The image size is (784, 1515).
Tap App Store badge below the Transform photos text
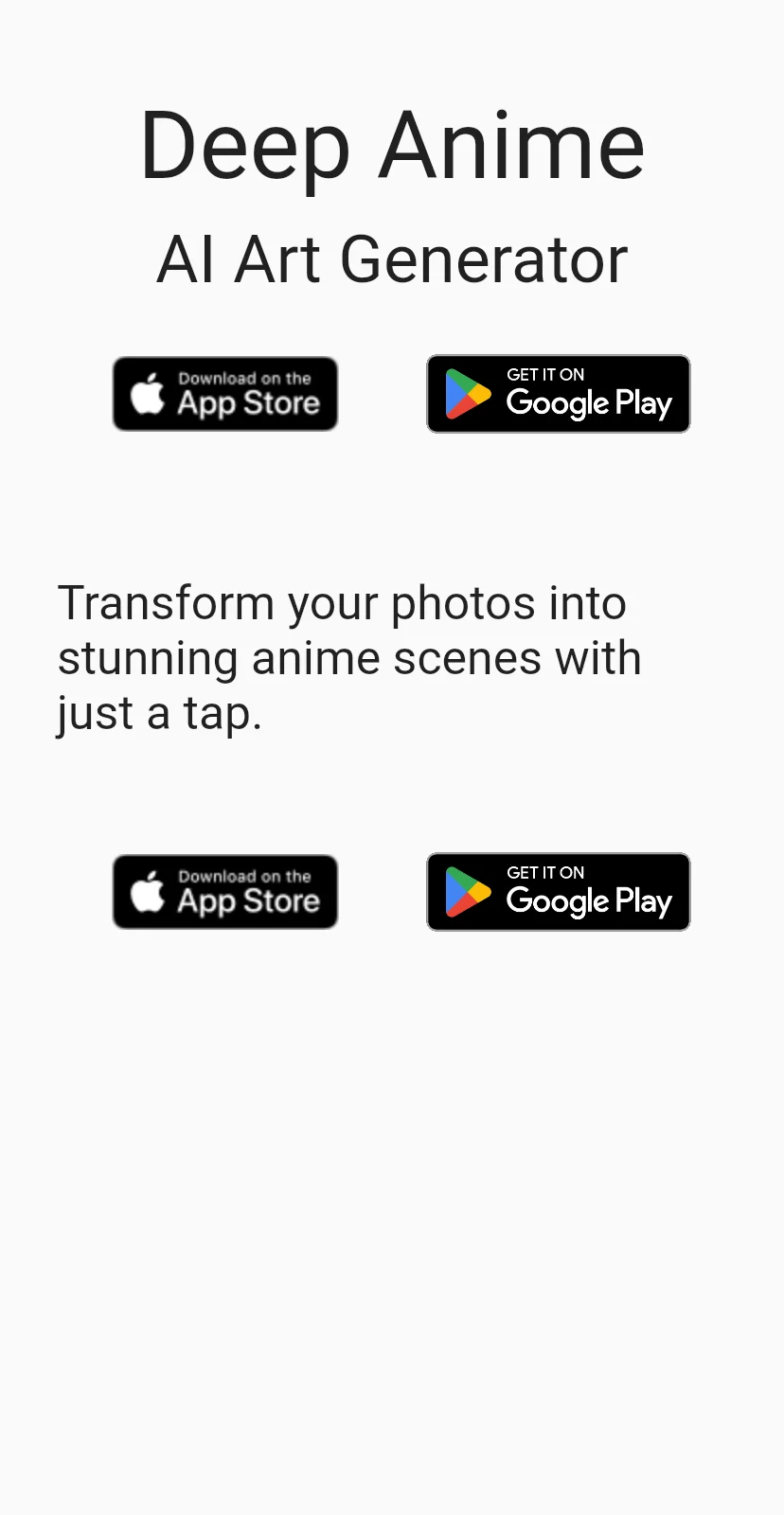225,892
